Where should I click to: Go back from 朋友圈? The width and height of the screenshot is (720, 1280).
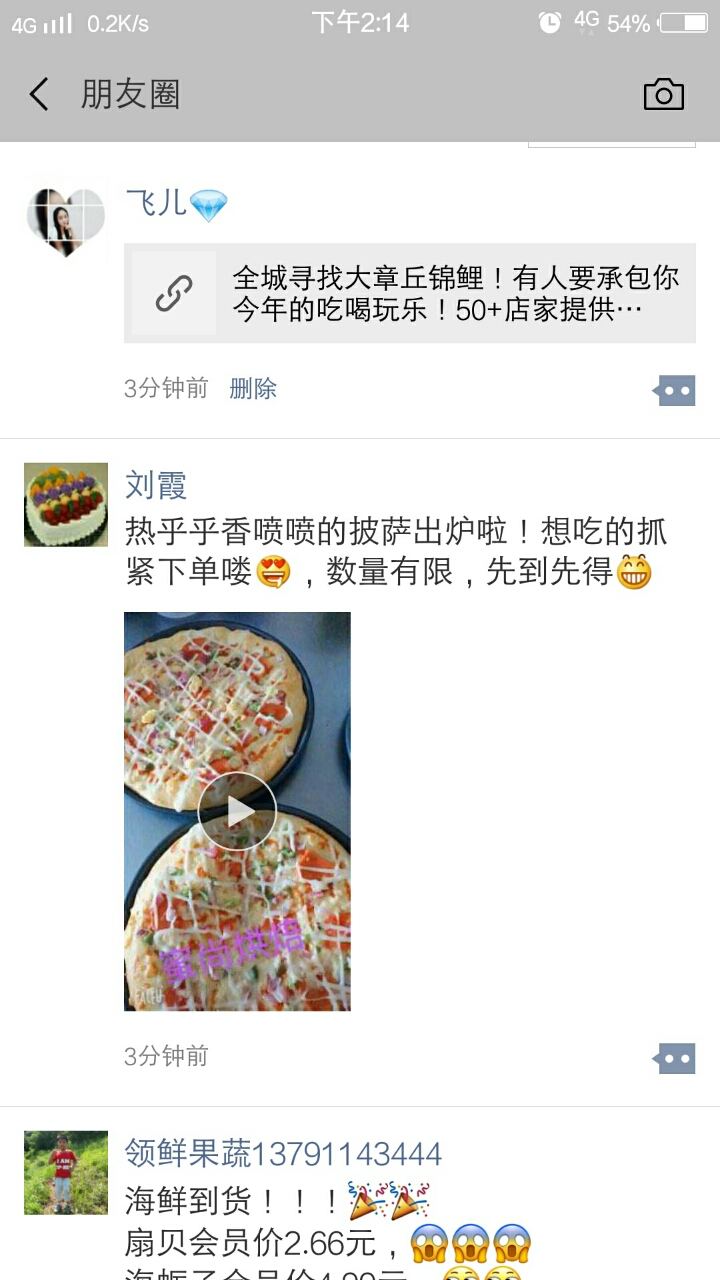coord(39,95)
